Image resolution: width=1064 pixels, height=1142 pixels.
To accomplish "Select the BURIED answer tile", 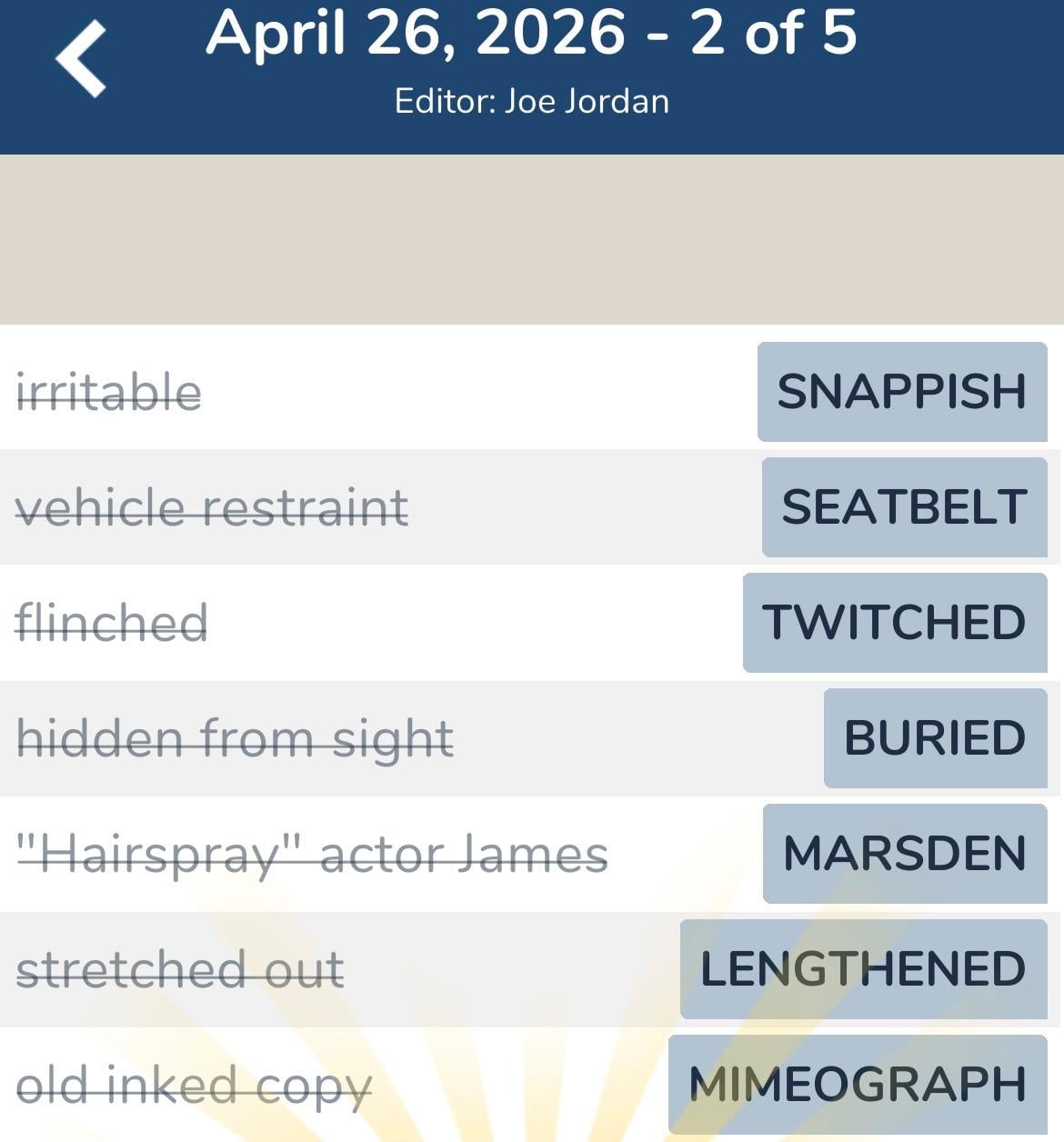I will (936, 738).
